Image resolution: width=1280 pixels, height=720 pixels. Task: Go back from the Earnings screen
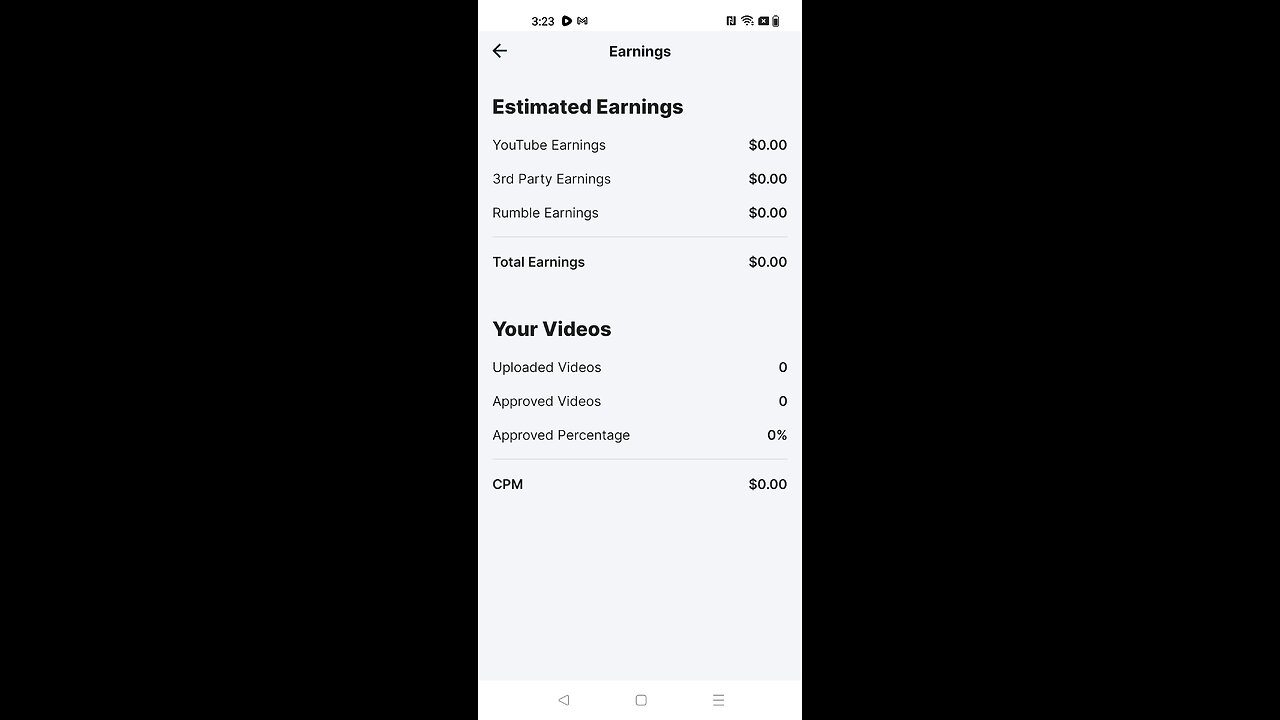(500, 51)
